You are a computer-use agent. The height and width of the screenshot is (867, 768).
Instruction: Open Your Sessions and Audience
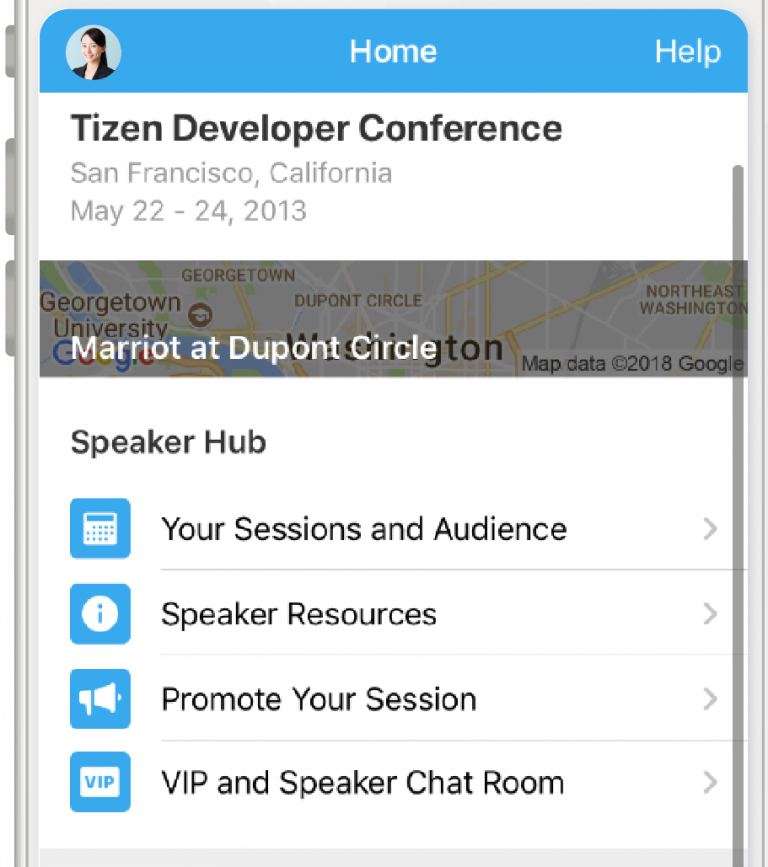click(364, 528)
